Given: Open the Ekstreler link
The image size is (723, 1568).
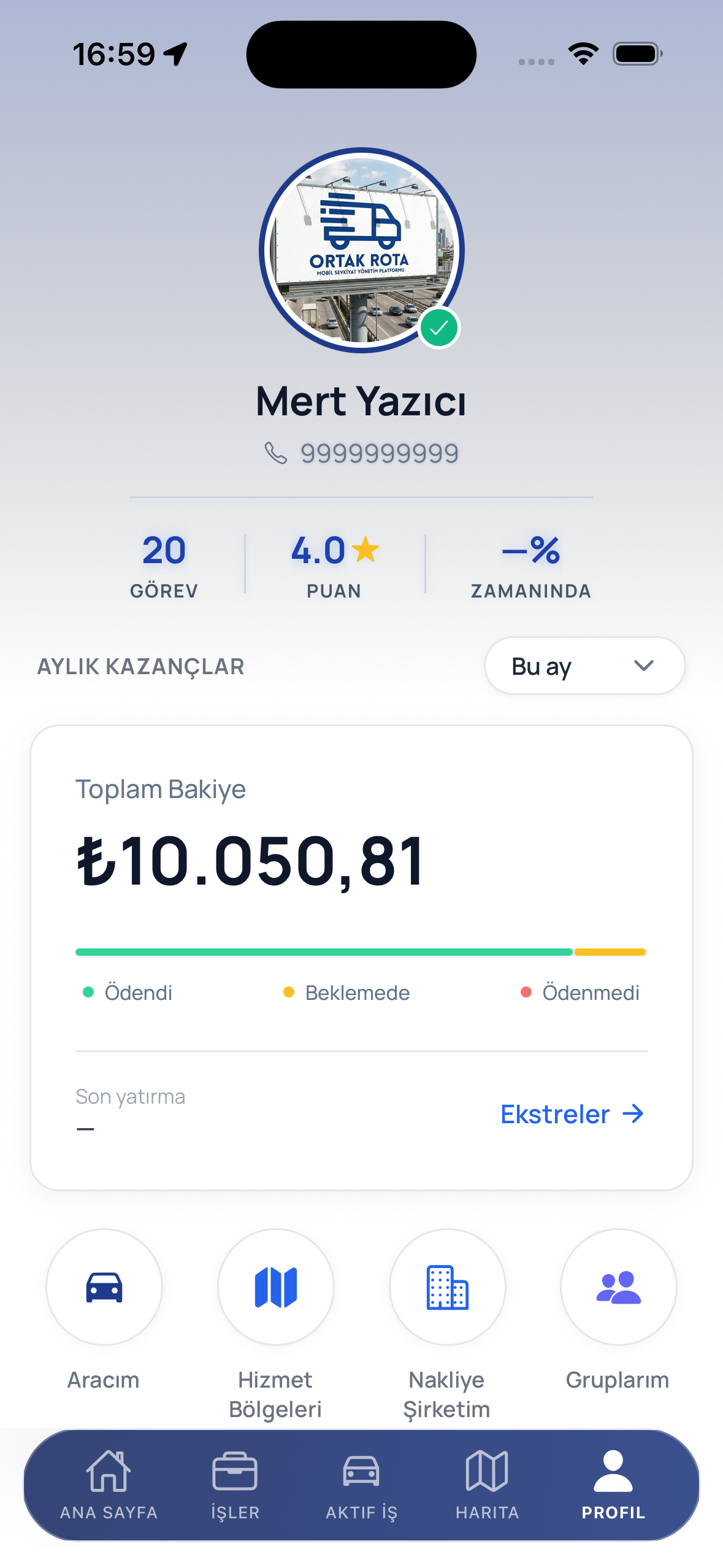Looking at the screenshot, I should click(572, 1113).
